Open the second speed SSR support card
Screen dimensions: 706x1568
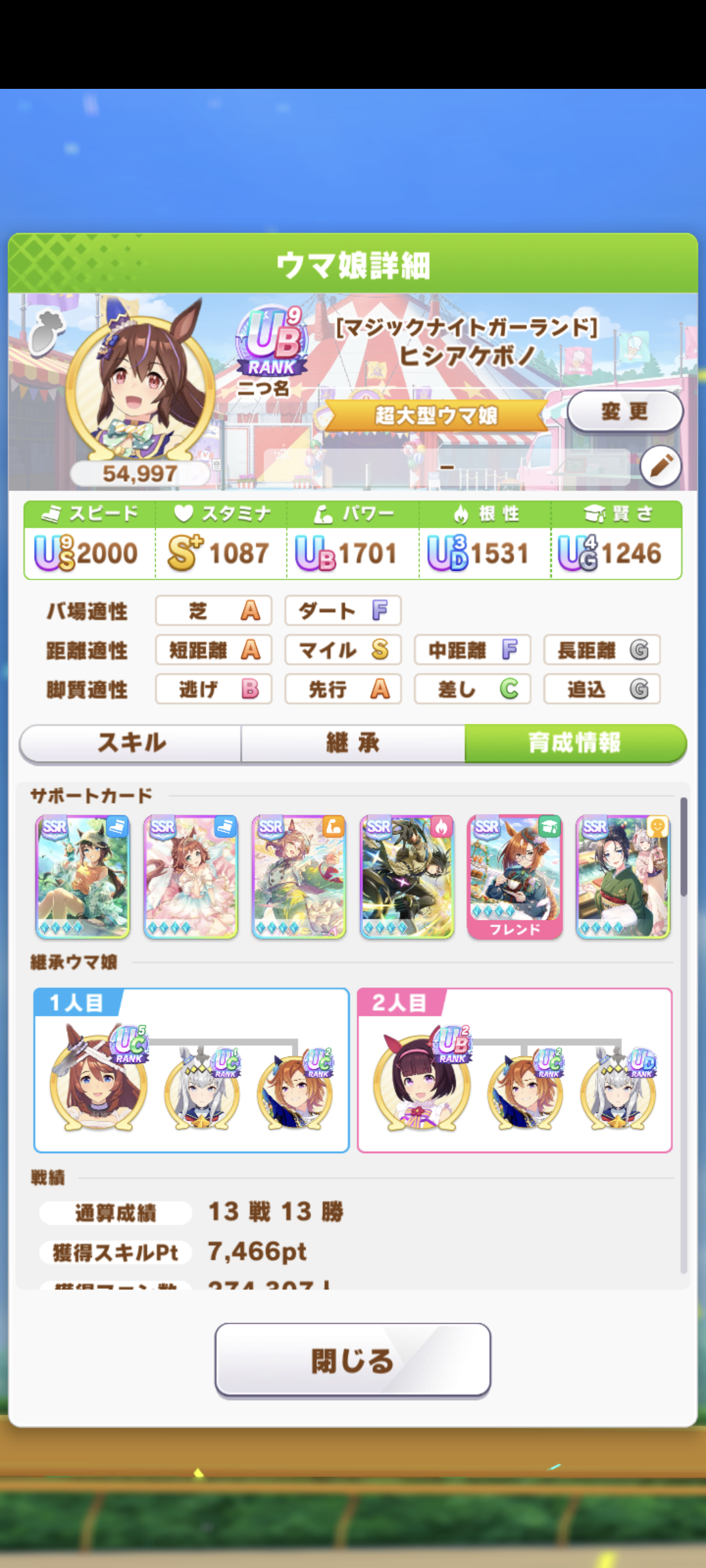tap(190, 877)
